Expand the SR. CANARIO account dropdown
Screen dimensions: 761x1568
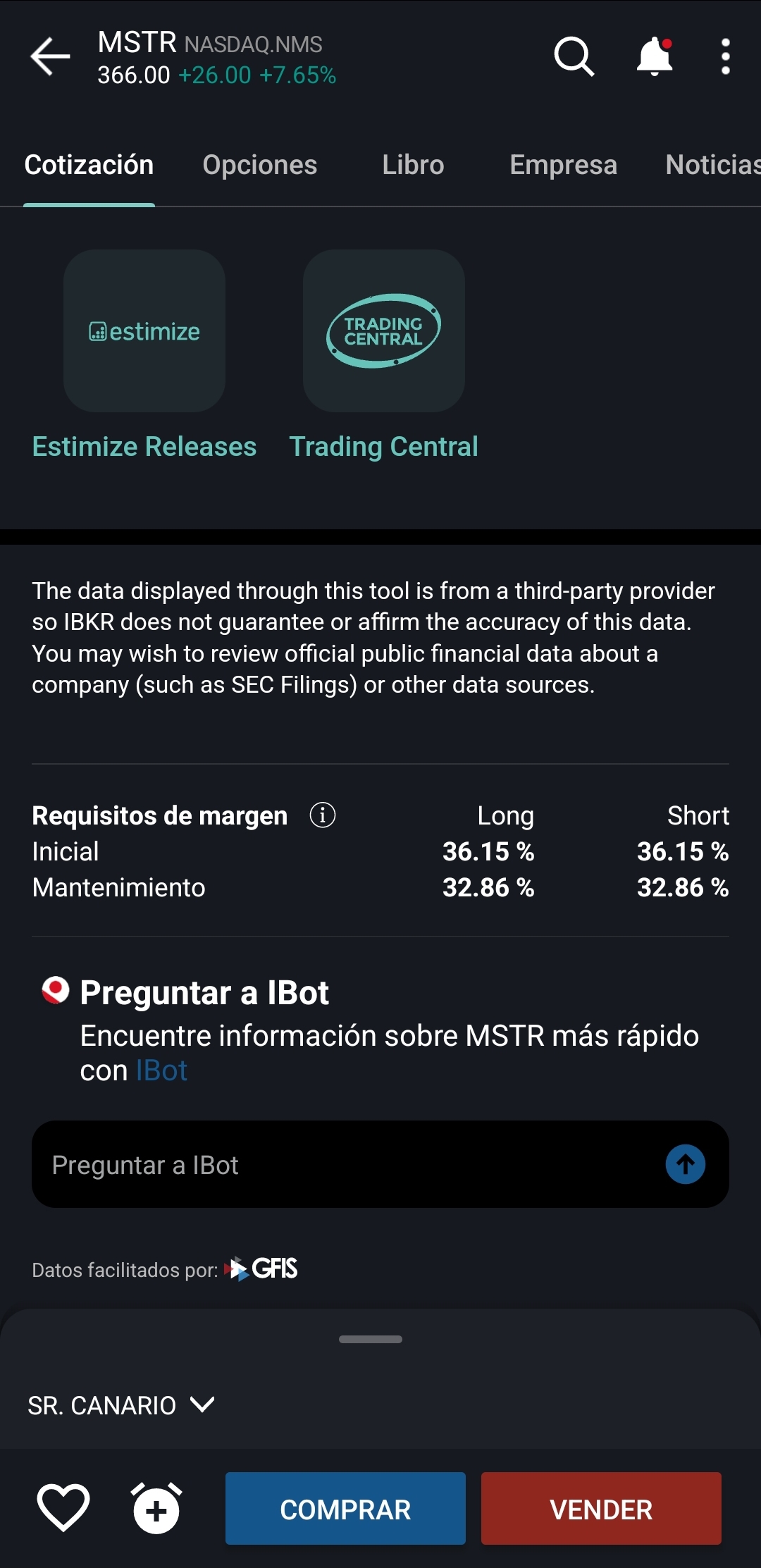click(121, 1405)
